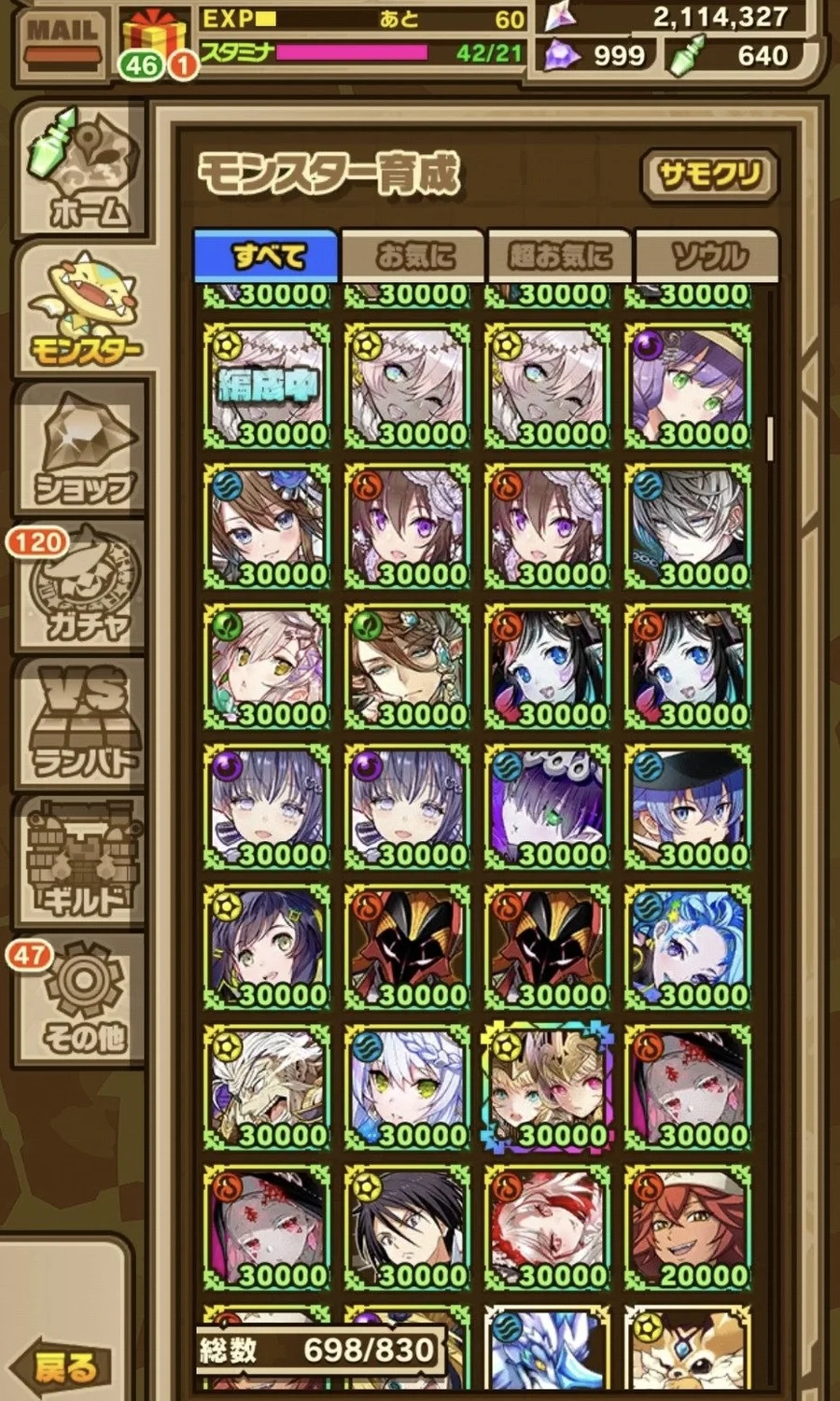Go to ホーム from side menu
The height and width of the screenshot is (1401, 840).
(x=84, y=172)
